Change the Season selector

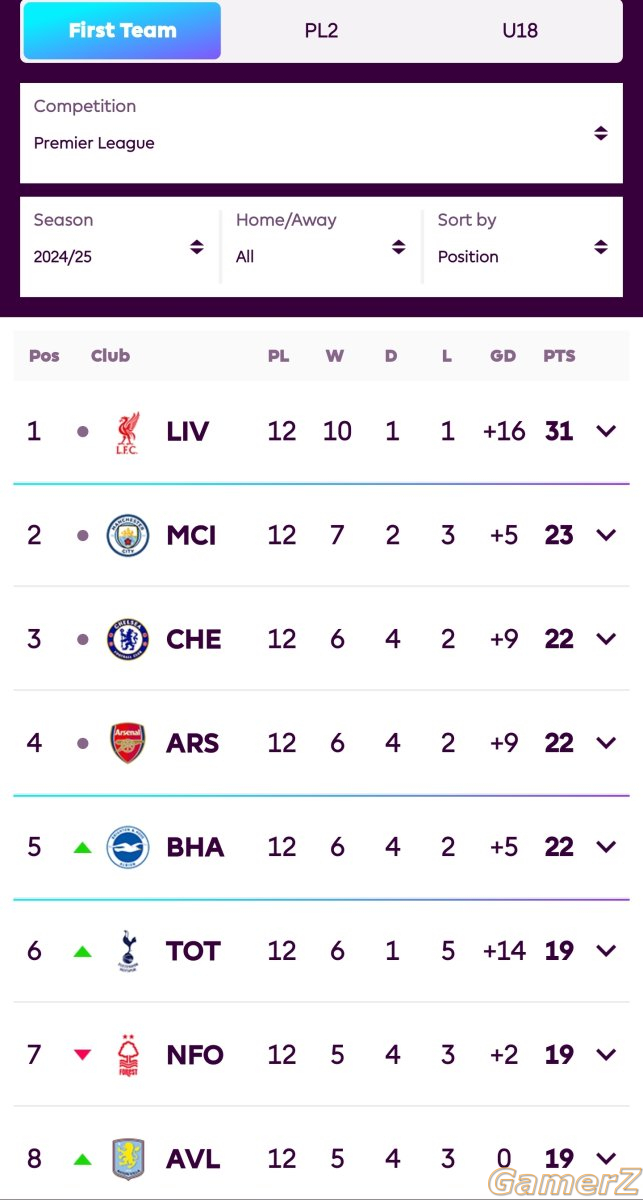tap(119, 246)
